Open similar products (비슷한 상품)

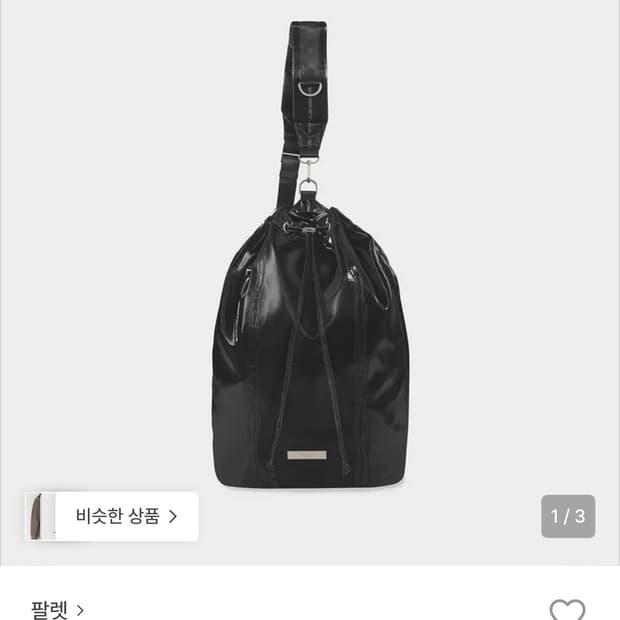(112, 516)
